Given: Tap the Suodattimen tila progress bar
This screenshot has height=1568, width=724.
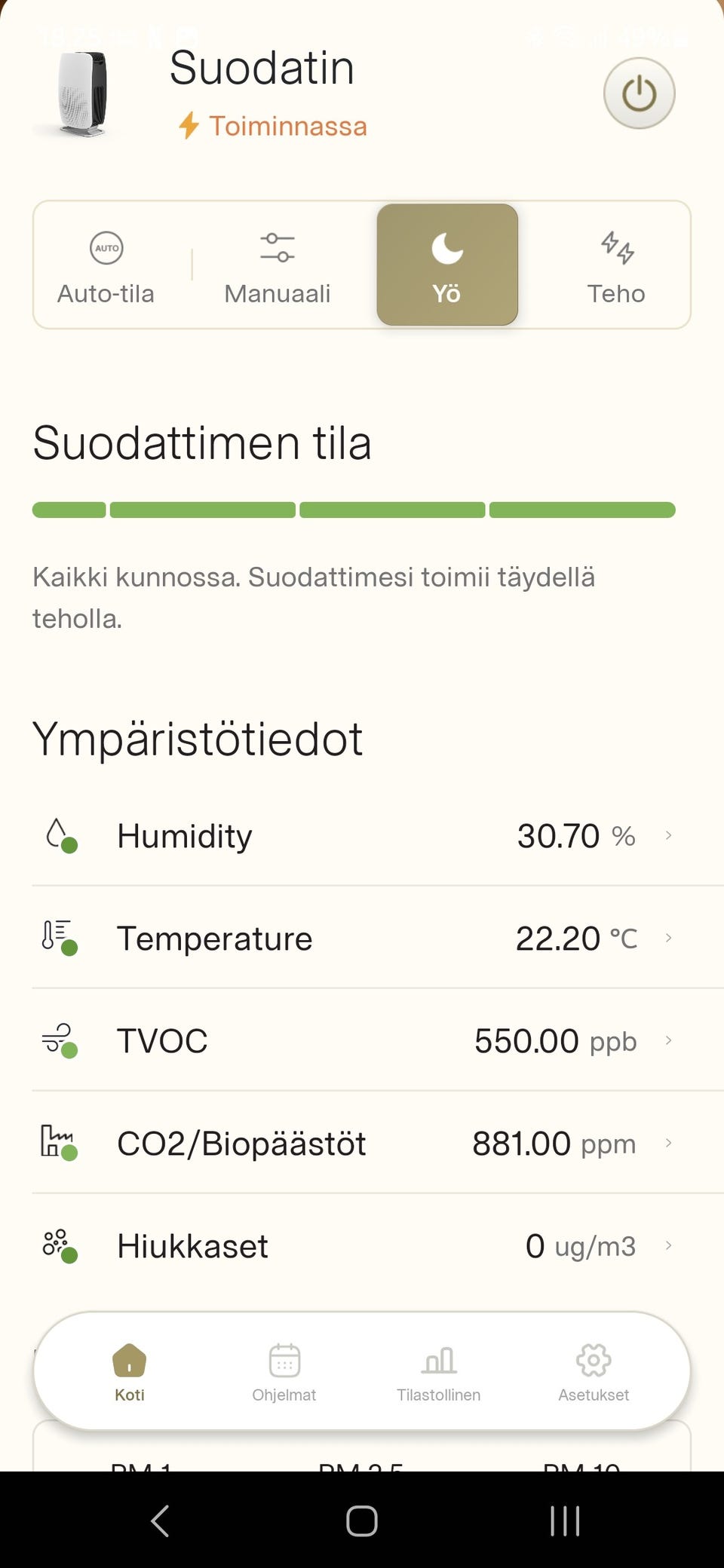Looking at the screenshot, I should click(x=353, y=510).
